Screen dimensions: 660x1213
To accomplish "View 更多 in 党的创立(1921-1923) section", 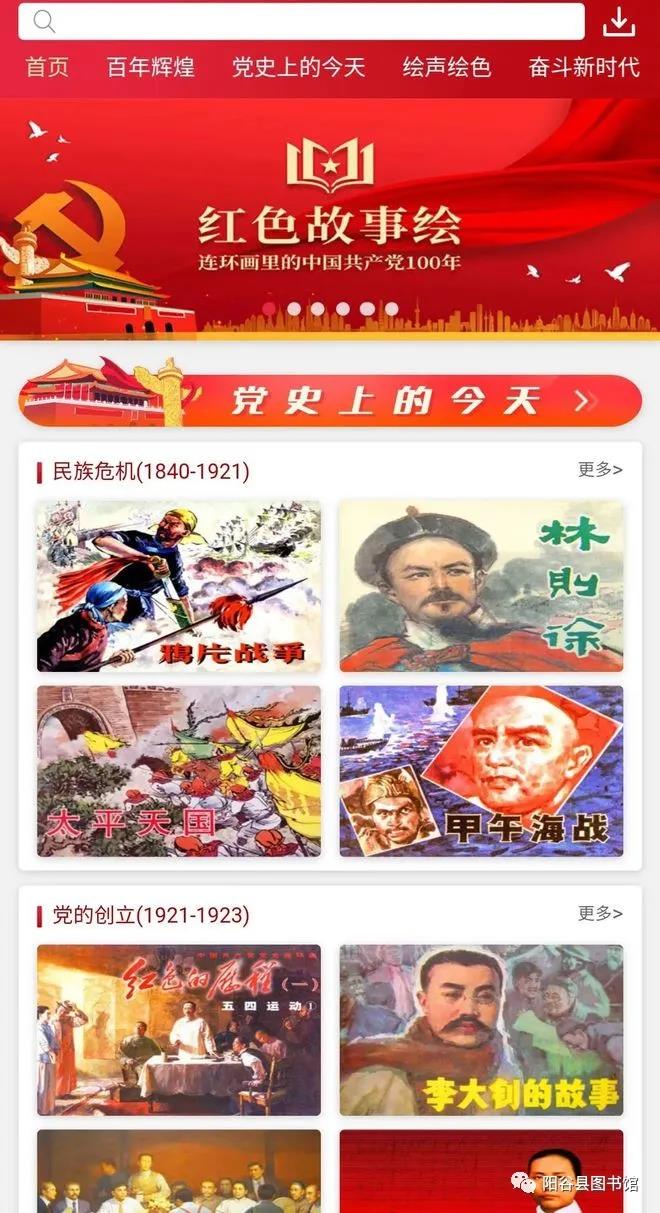I will point(600,914).
